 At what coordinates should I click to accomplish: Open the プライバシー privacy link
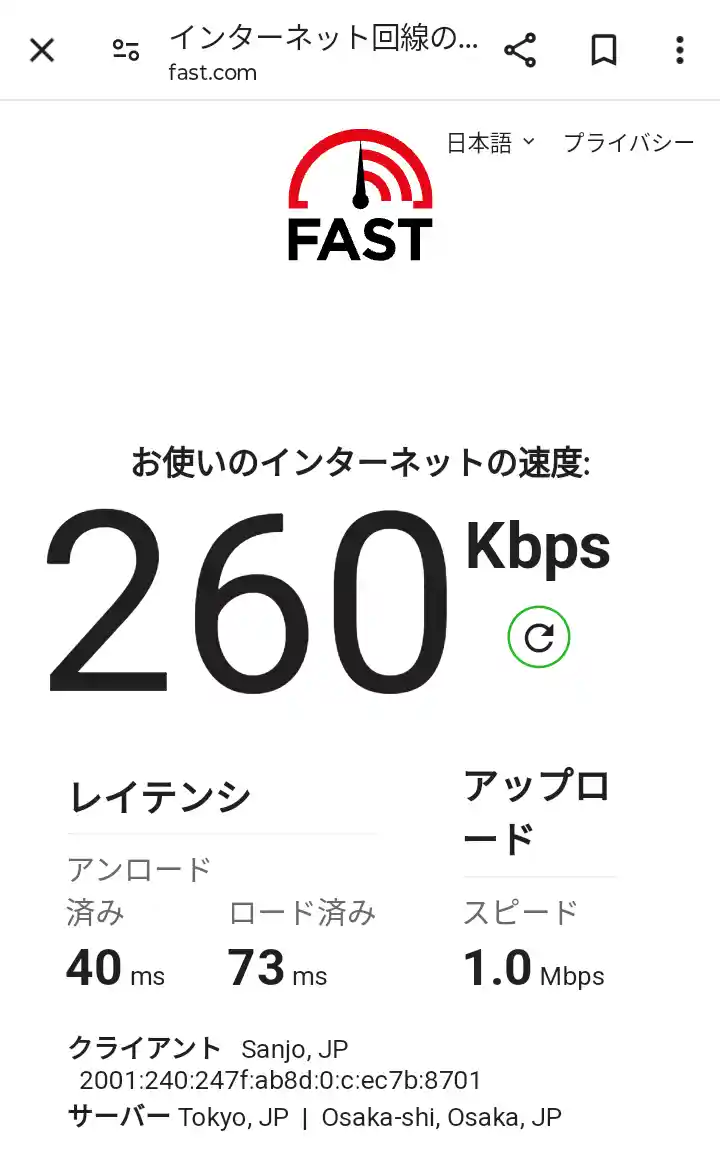628,142
